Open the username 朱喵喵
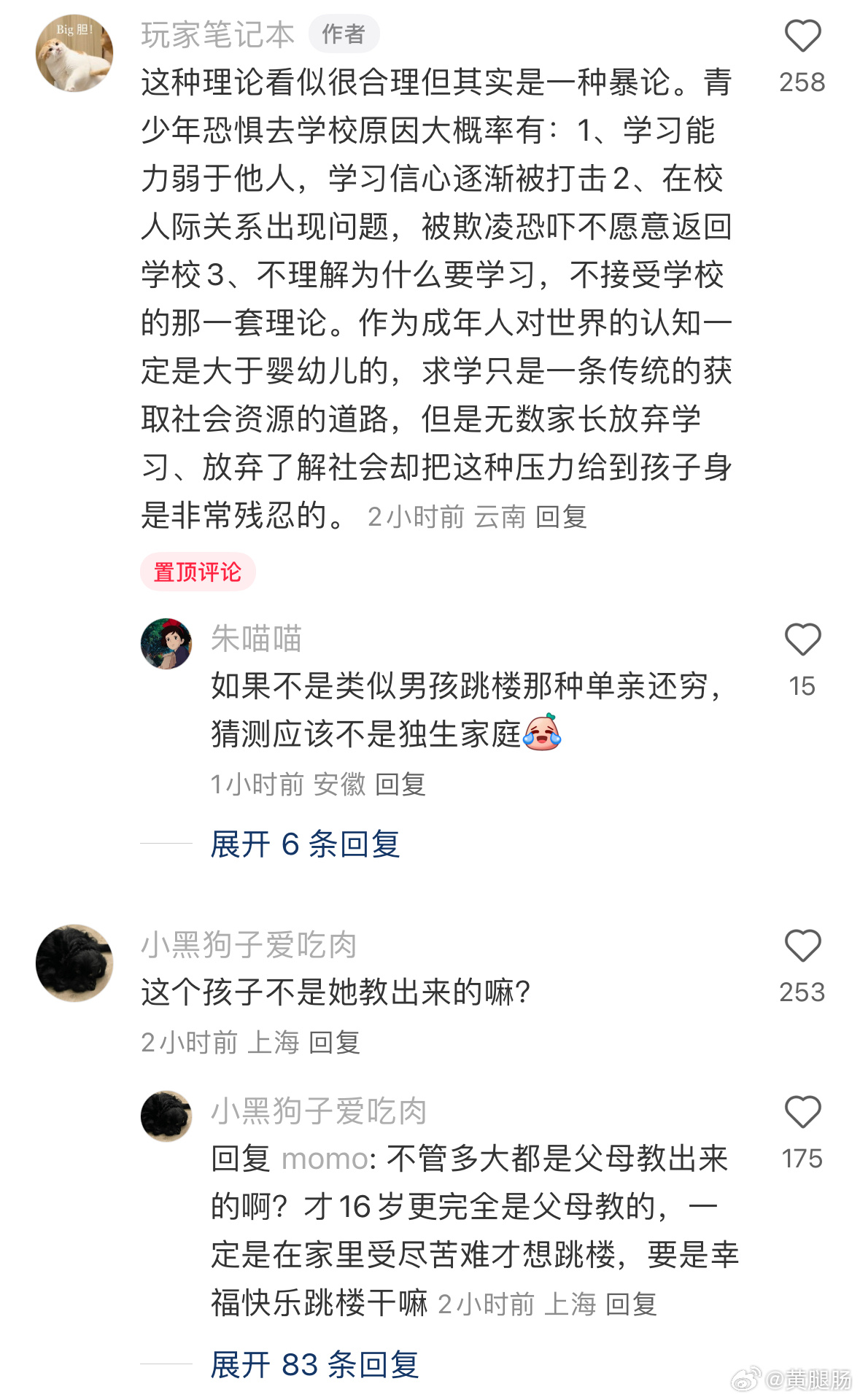860x1400 pixels. click(x=256, y=639)
